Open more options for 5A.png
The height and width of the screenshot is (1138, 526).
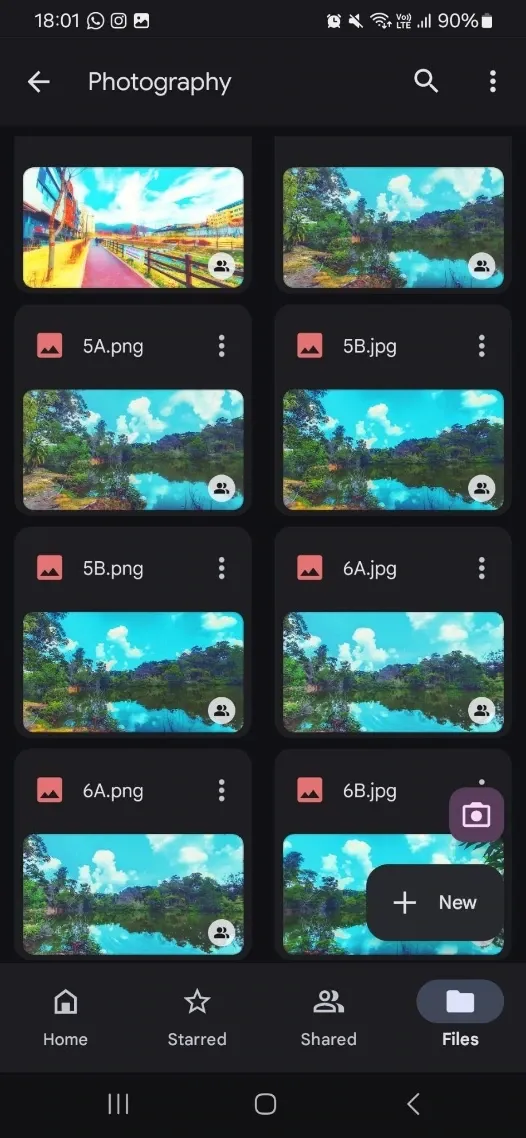click(x=221, y=346)
